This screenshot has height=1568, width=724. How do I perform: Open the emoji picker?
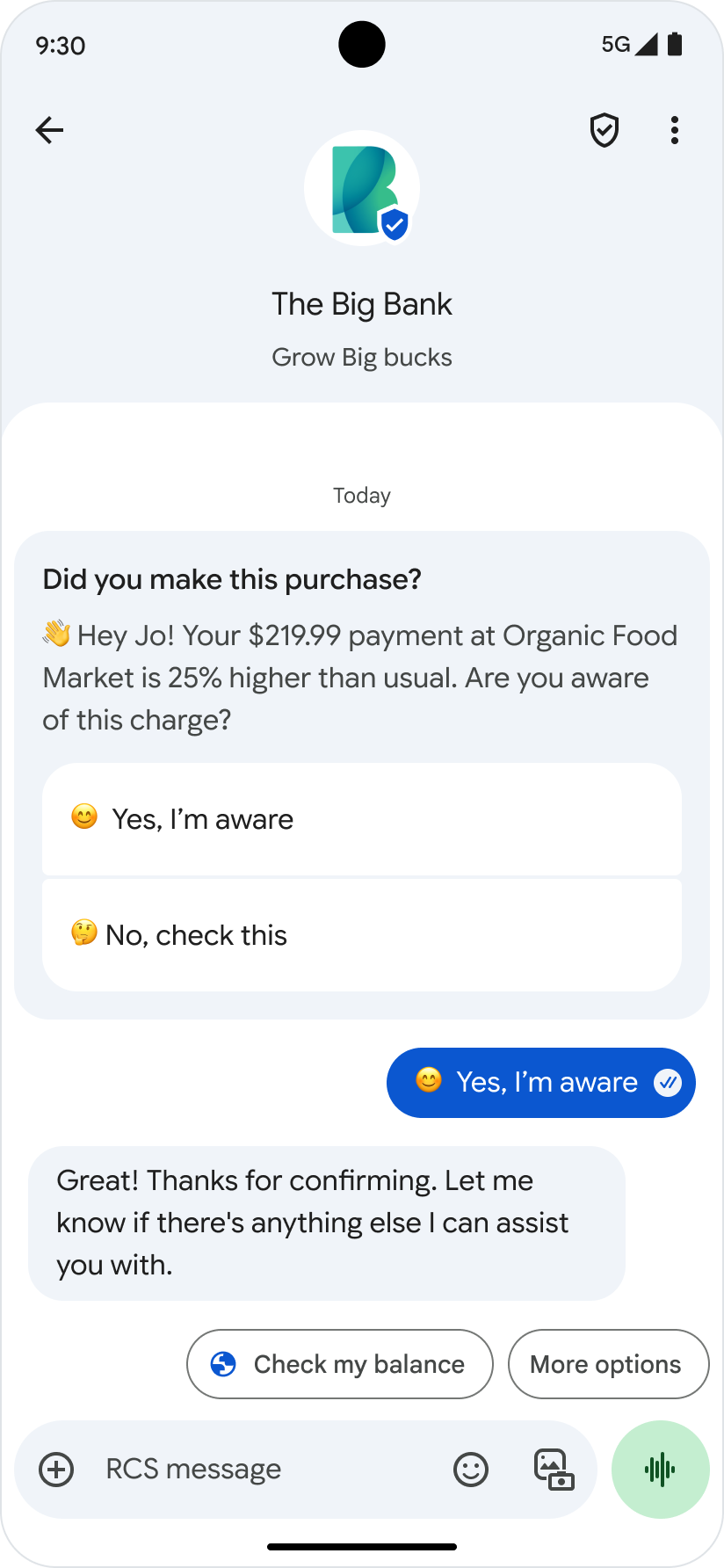pyautogui.click(x=471, y=1469)
